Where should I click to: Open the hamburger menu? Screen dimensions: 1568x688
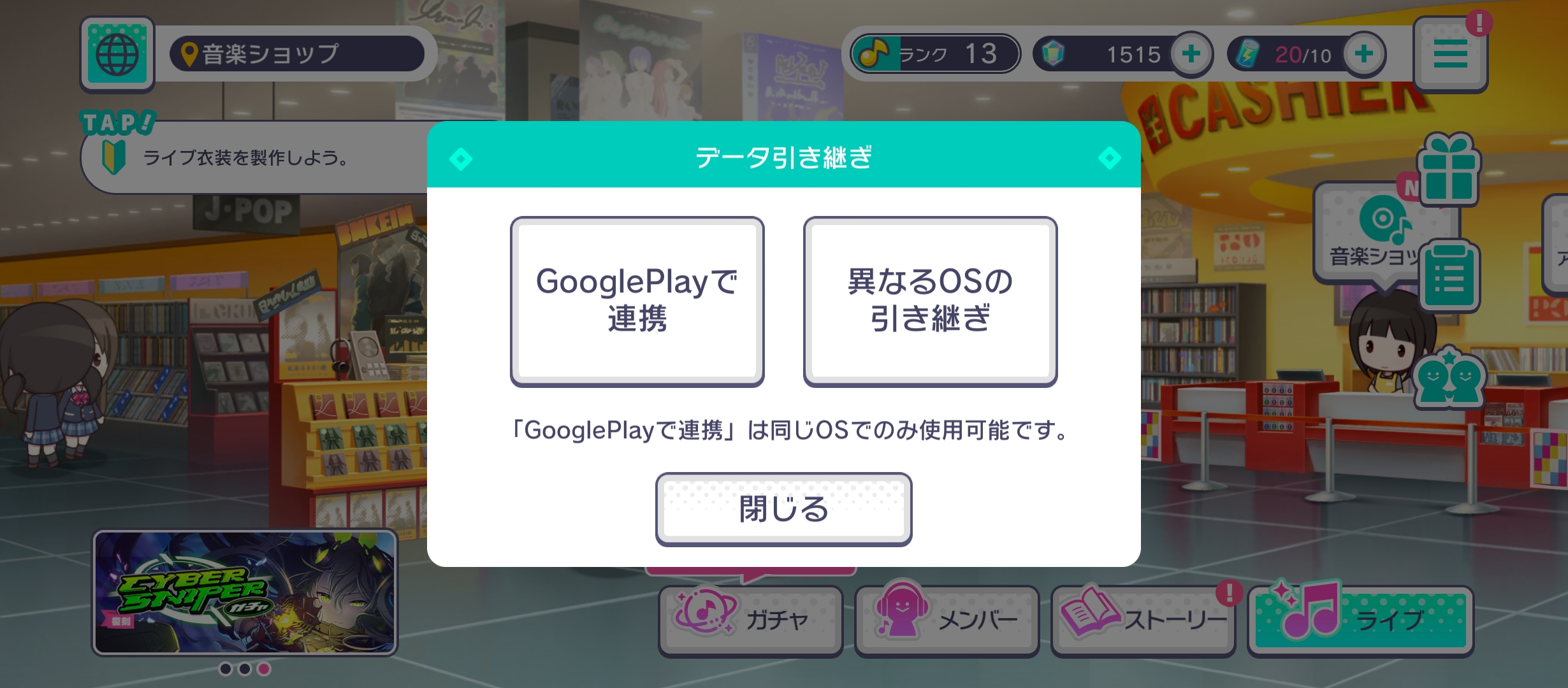[x=1450, y=54]
